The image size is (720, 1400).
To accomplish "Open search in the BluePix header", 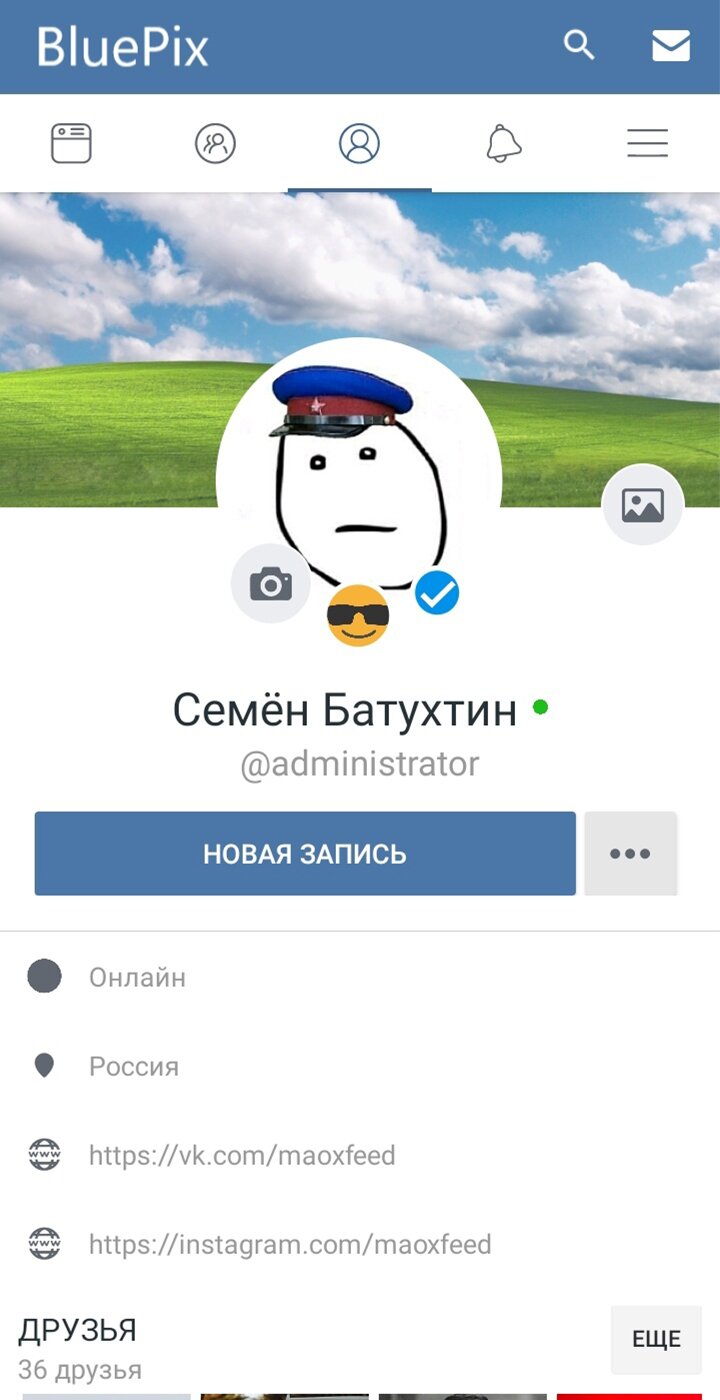I will pyautogui.click(x=579, y=45).
